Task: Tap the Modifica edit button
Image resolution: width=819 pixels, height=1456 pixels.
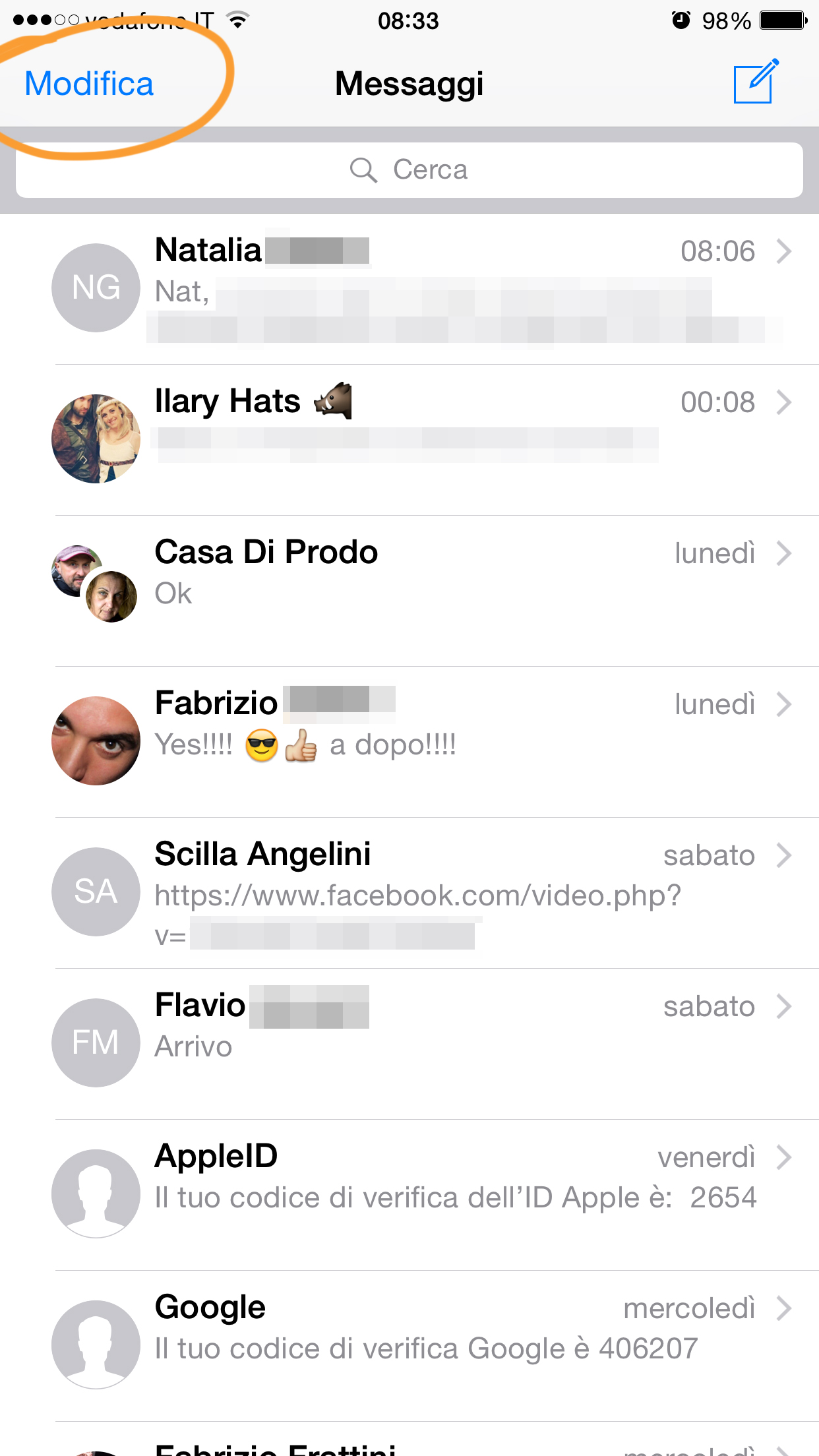Action: [x=89, y=84]
